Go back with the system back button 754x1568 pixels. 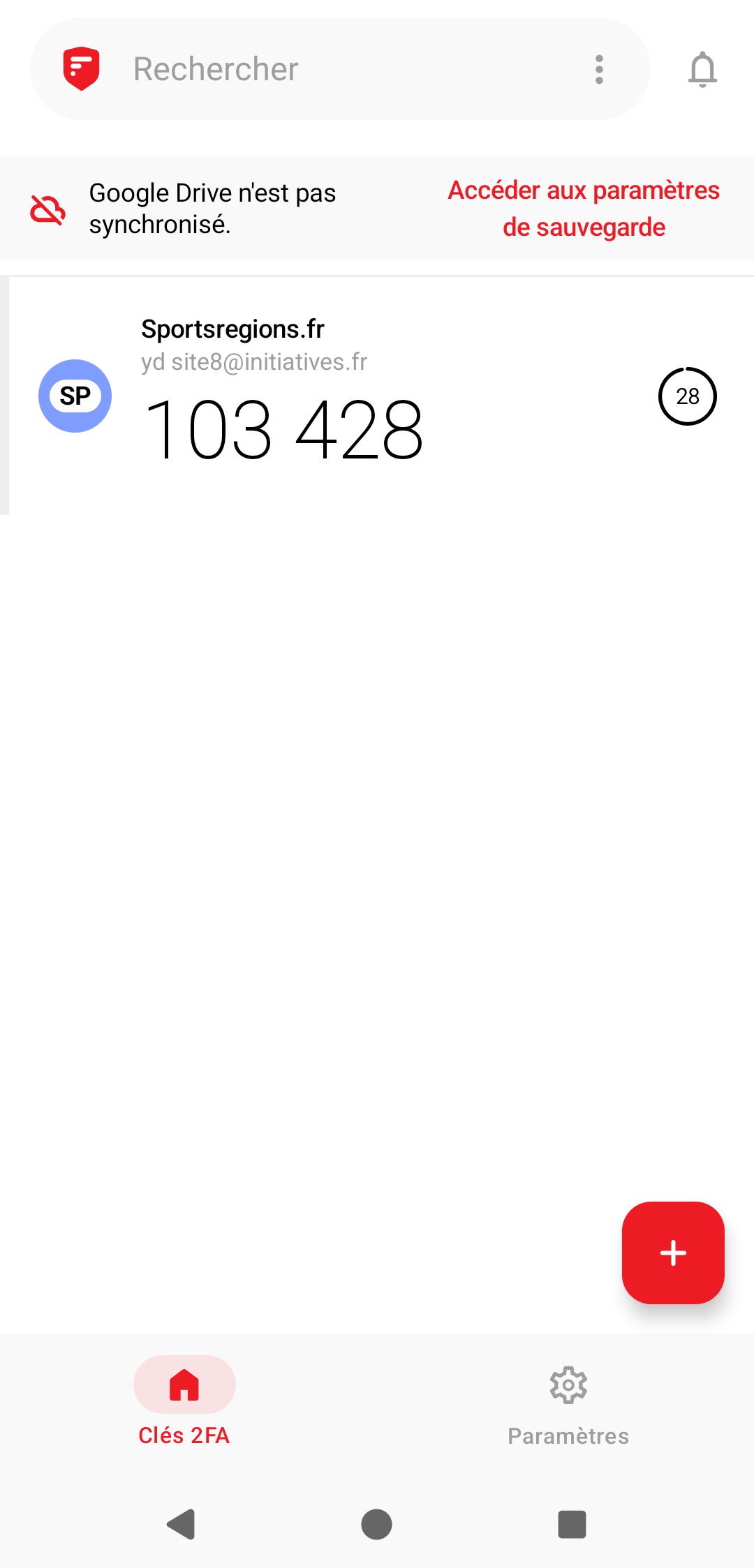click(182, 1524)
